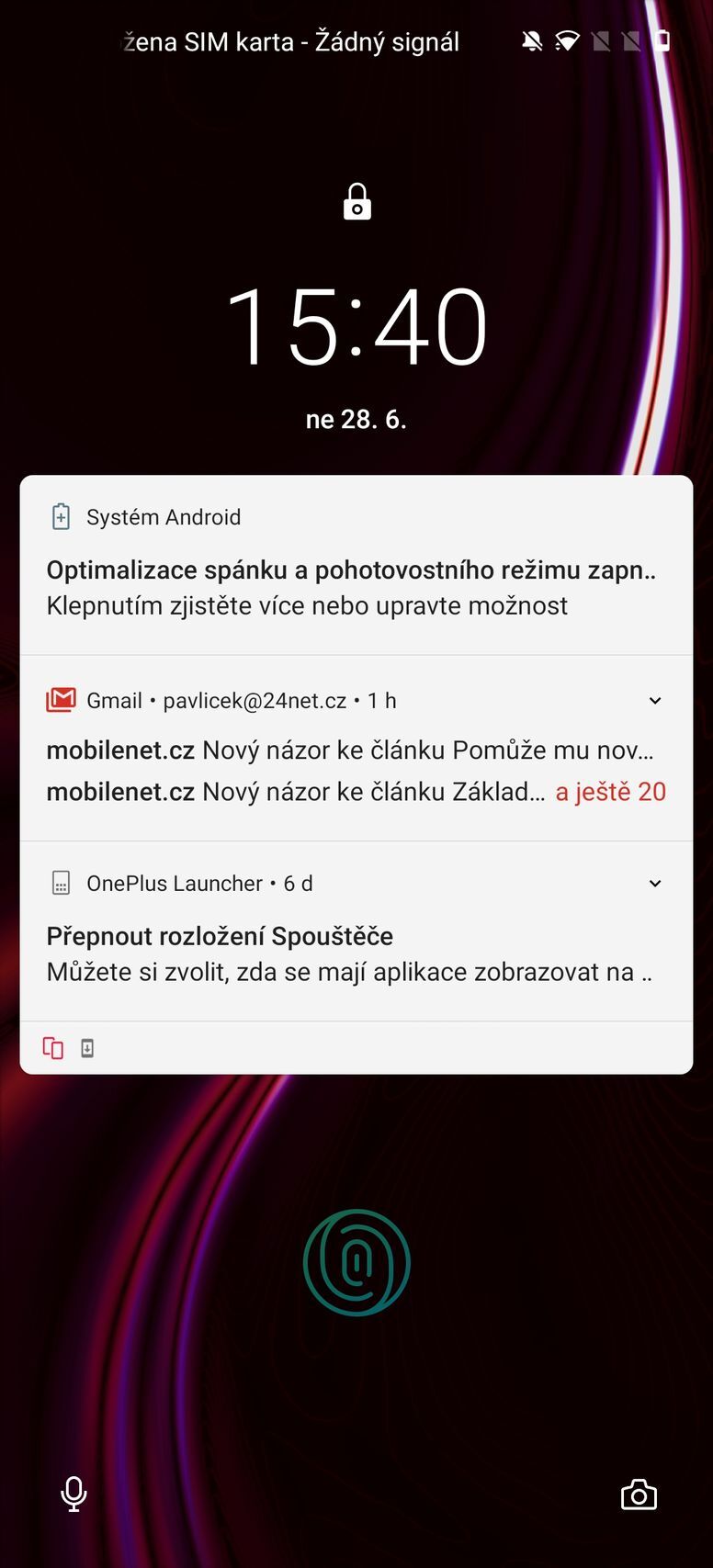
Task: Expand the Gmail notification group
Action: pyautogui.click(x=655, y=700)
